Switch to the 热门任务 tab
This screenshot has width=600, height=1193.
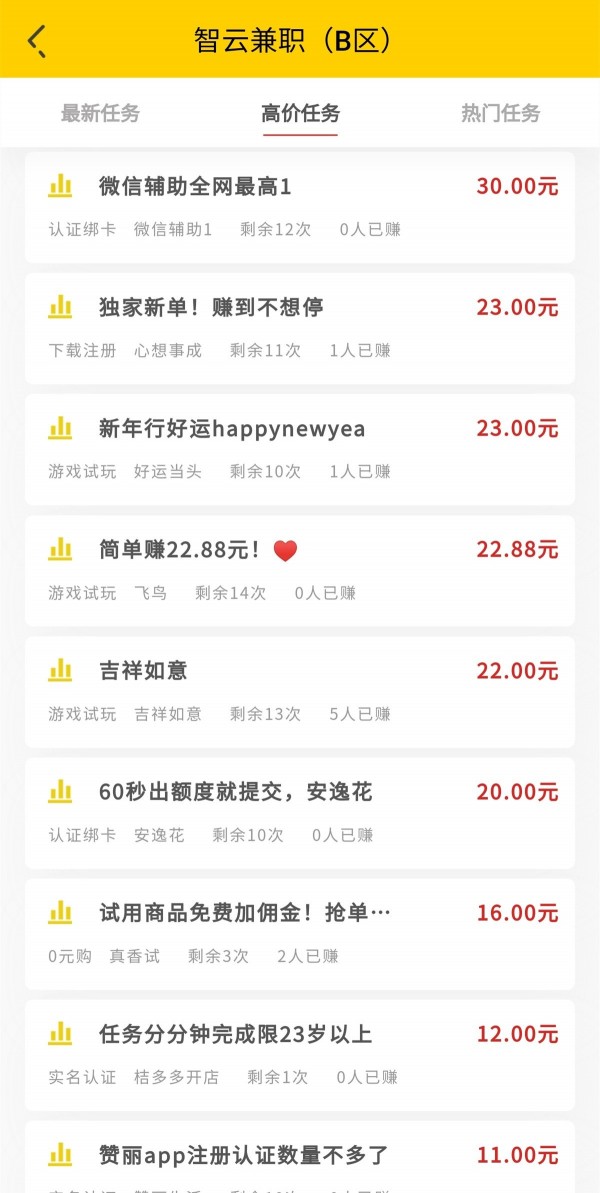coord(500,113)
